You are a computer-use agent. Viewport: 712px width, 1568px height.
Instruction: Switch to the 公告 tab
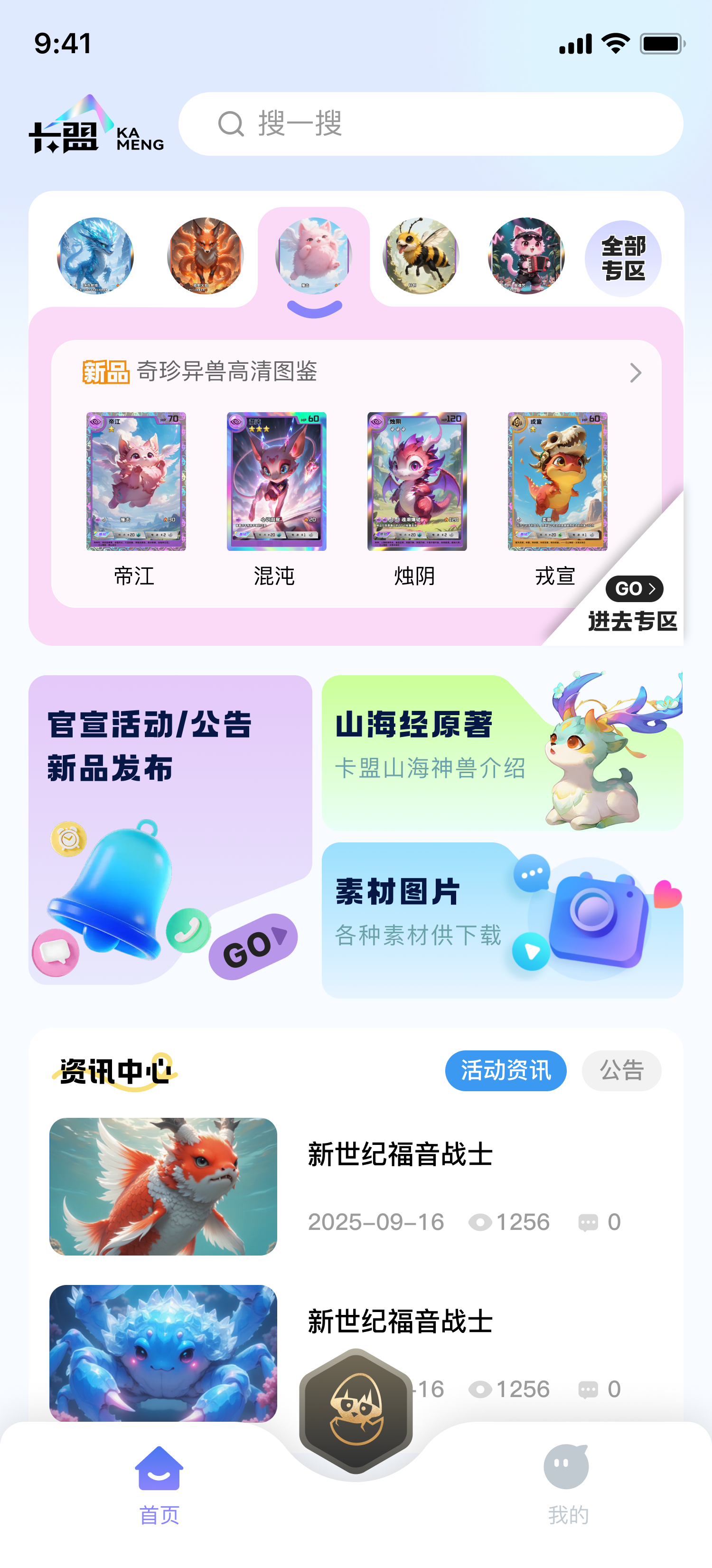(621, 1071)
